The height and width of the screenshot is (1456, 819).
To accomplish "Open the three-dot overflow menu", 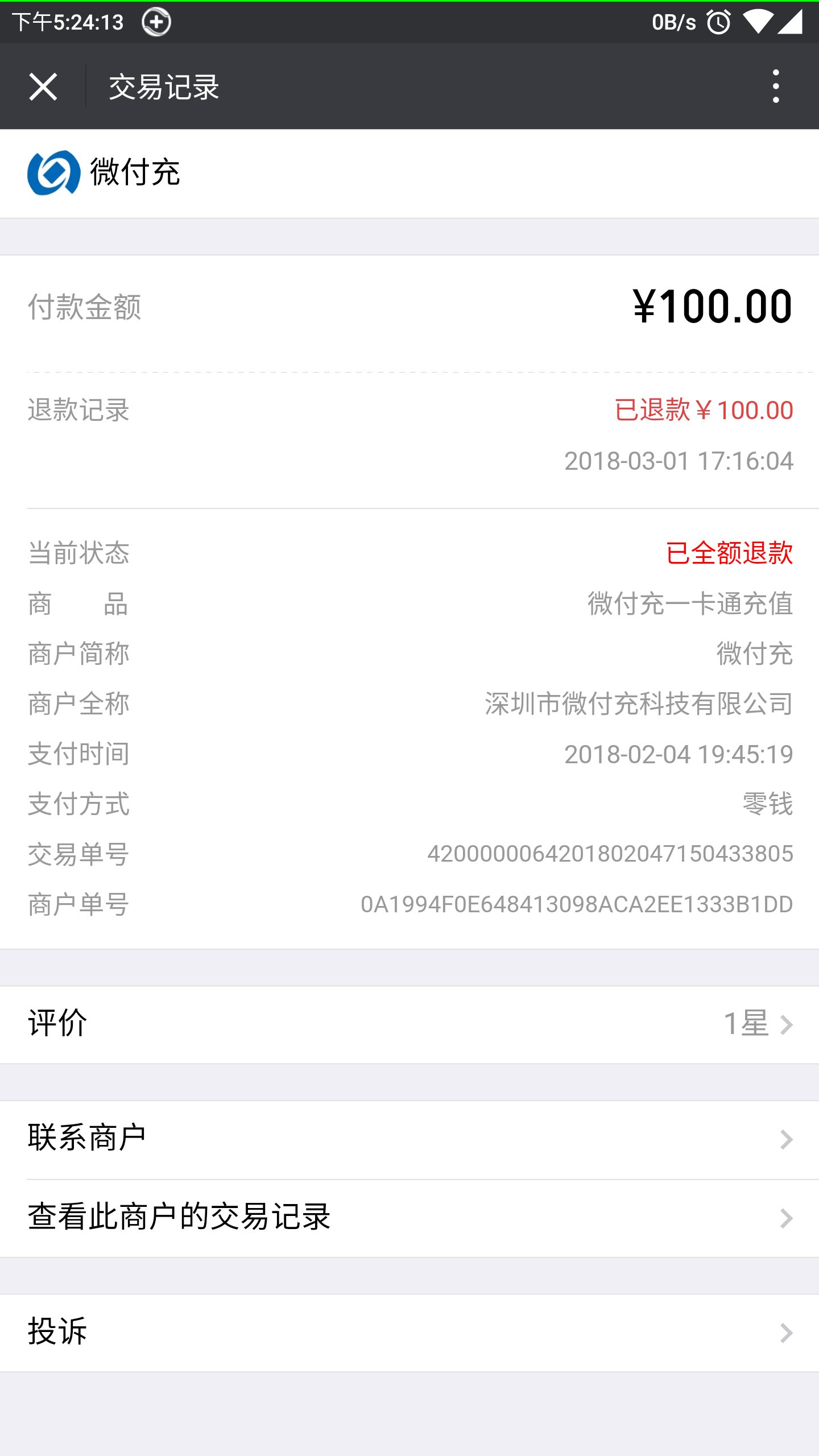I will point(776,87).
